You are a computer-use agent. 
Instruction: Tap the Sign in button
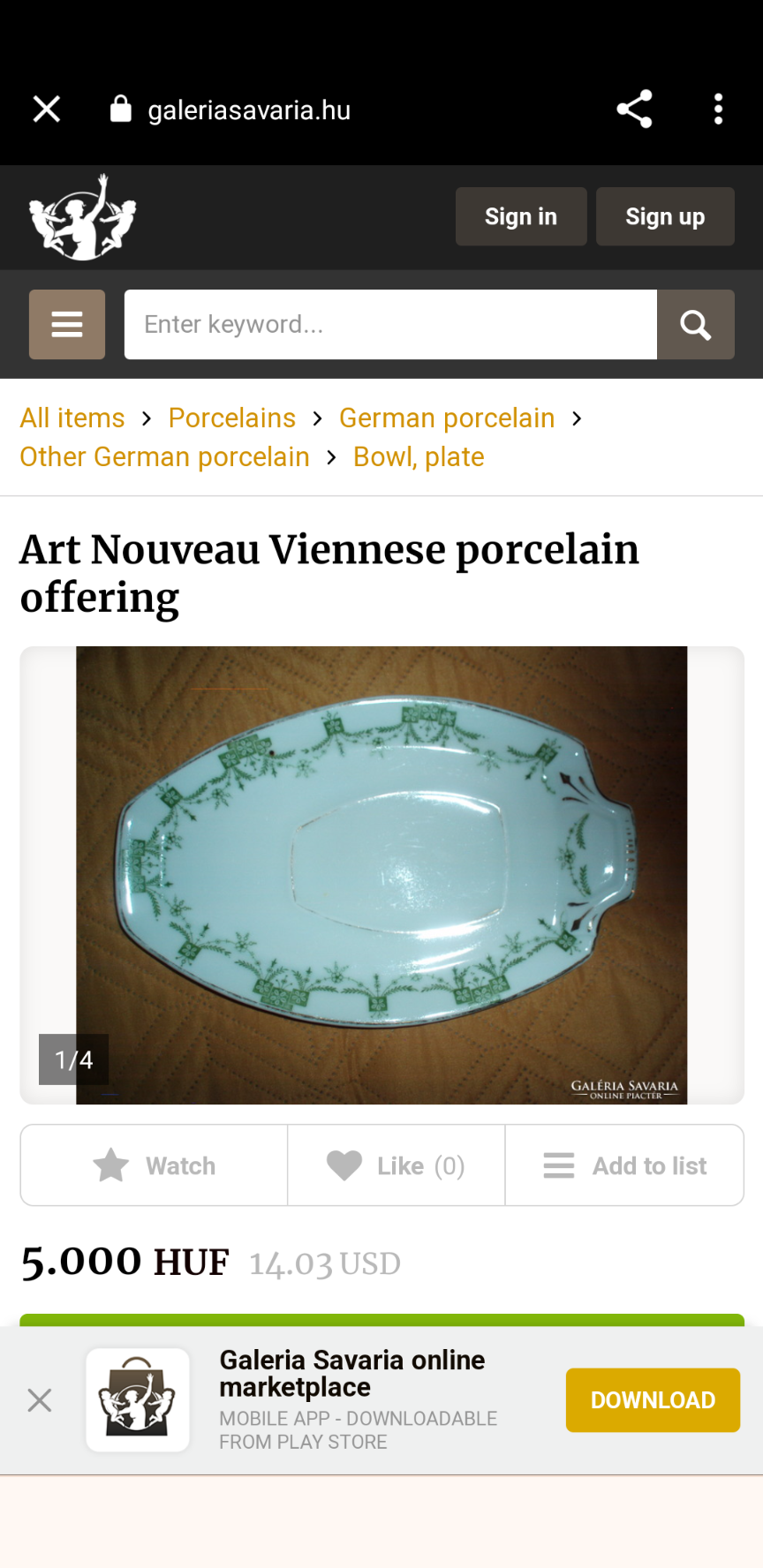(521, 216)
